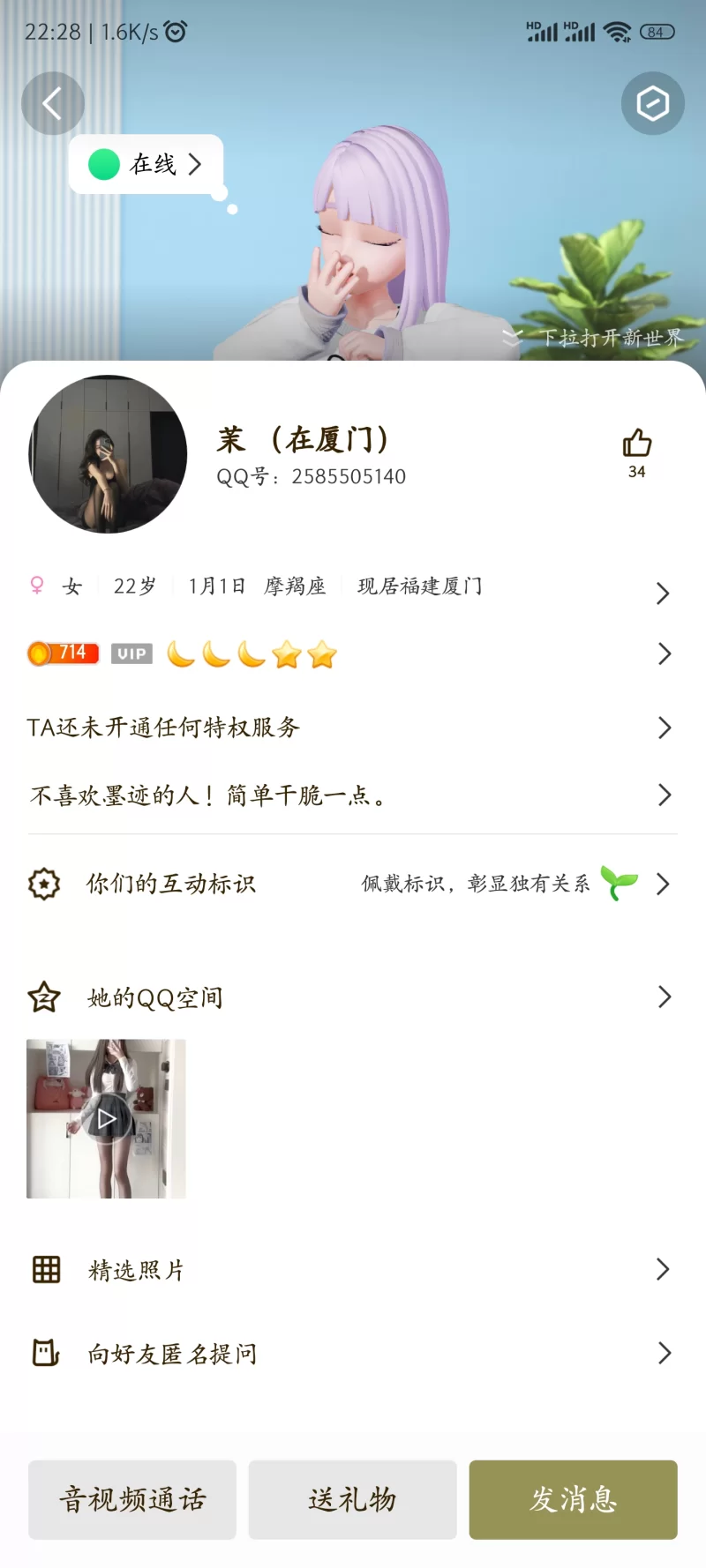Tap the 送礼物 button

tap(352, 1499)
